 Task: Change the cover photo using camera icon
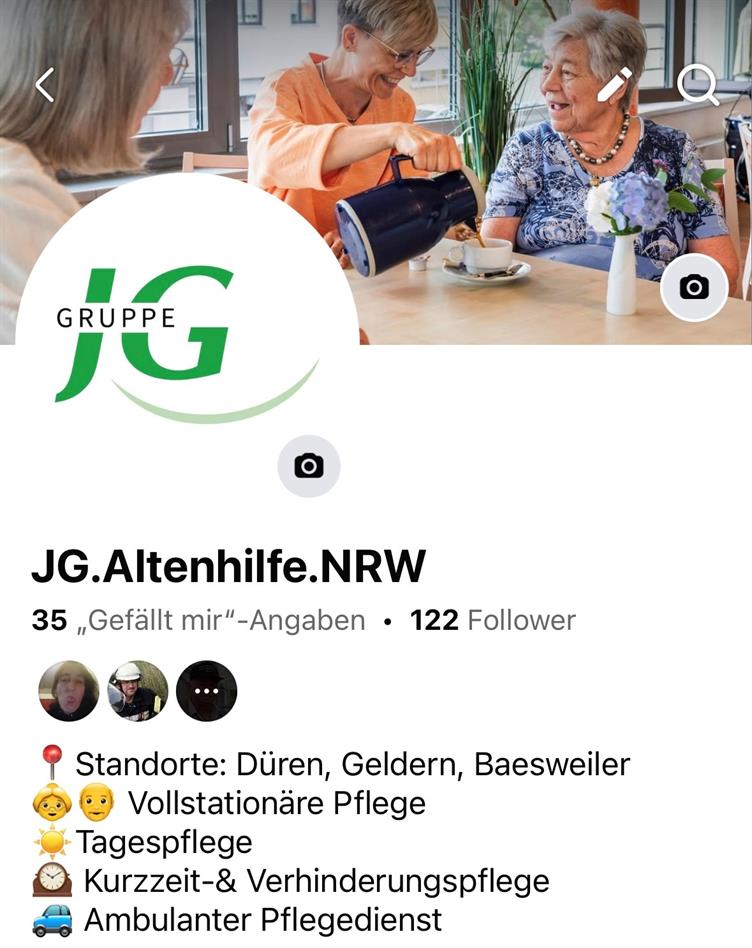click(x=694, y=288)
